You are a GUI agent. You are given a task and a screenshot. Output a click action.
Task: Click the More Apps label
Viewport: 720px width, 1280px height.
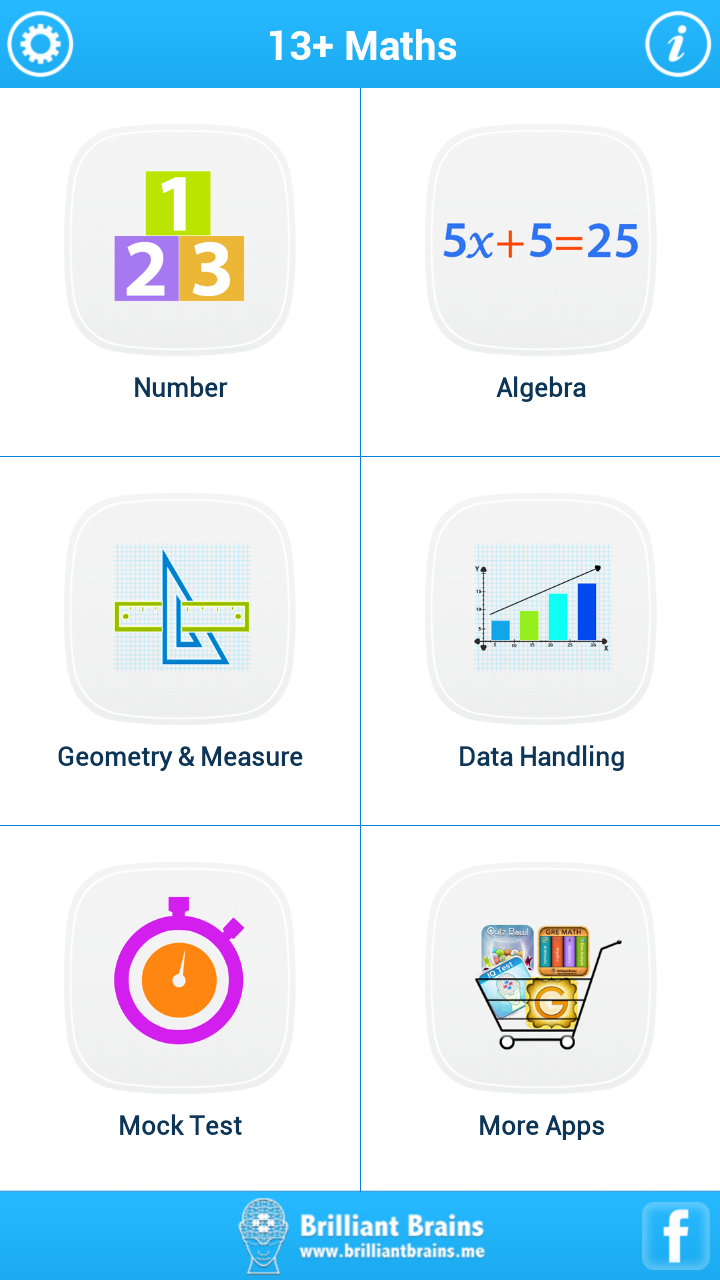coord(540,1125)
